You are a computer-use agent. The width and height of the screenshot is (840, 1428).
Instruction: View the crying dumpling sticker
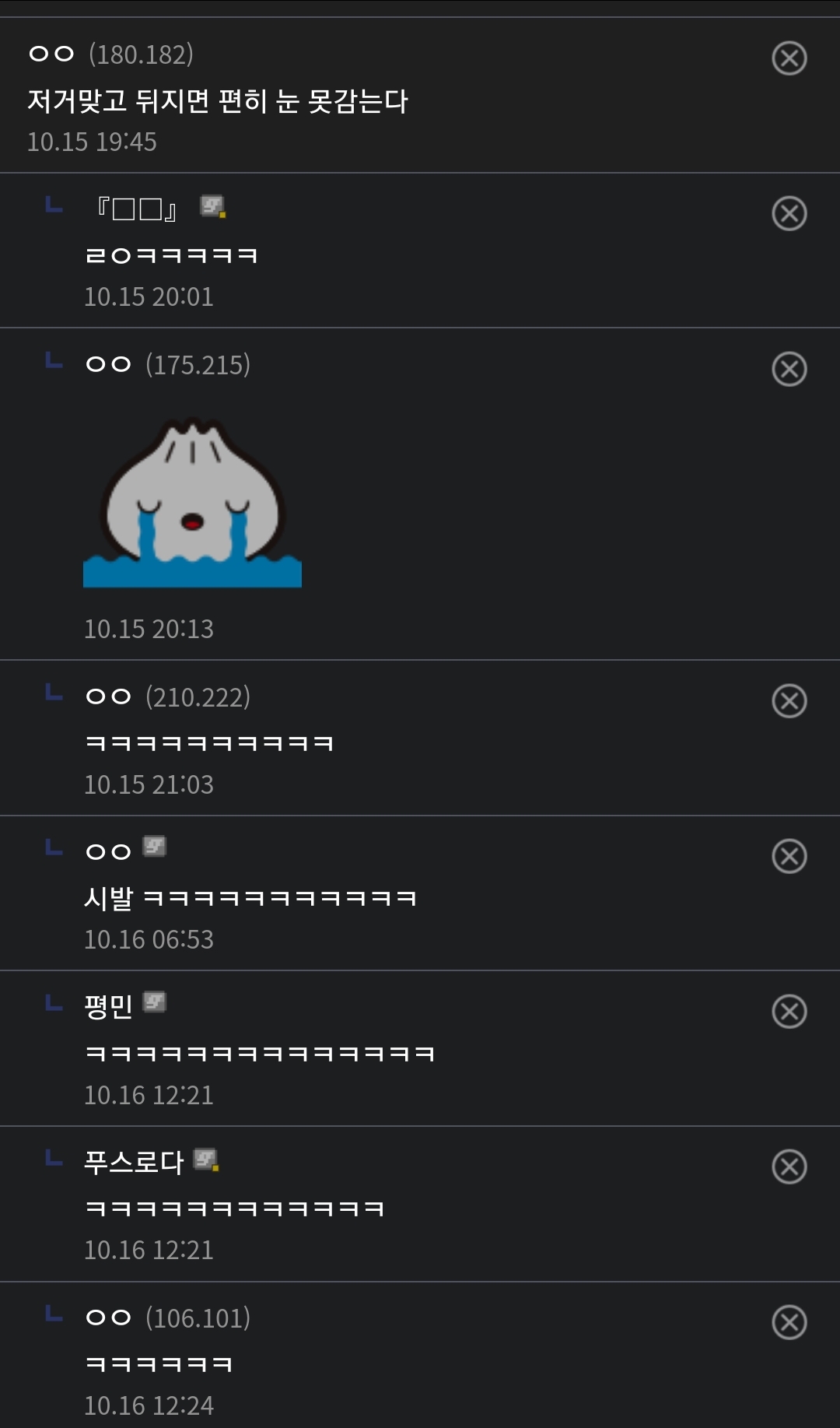192,502
